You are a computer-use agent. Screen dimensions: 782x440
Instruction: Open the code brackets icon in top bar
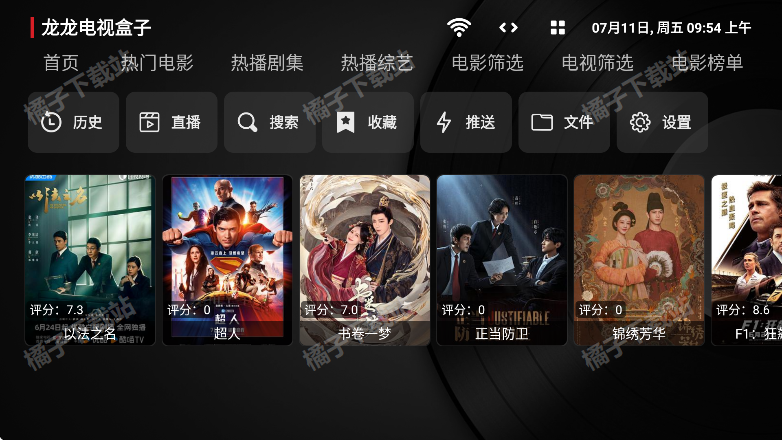pyautogui.click(x=508, y=28)
